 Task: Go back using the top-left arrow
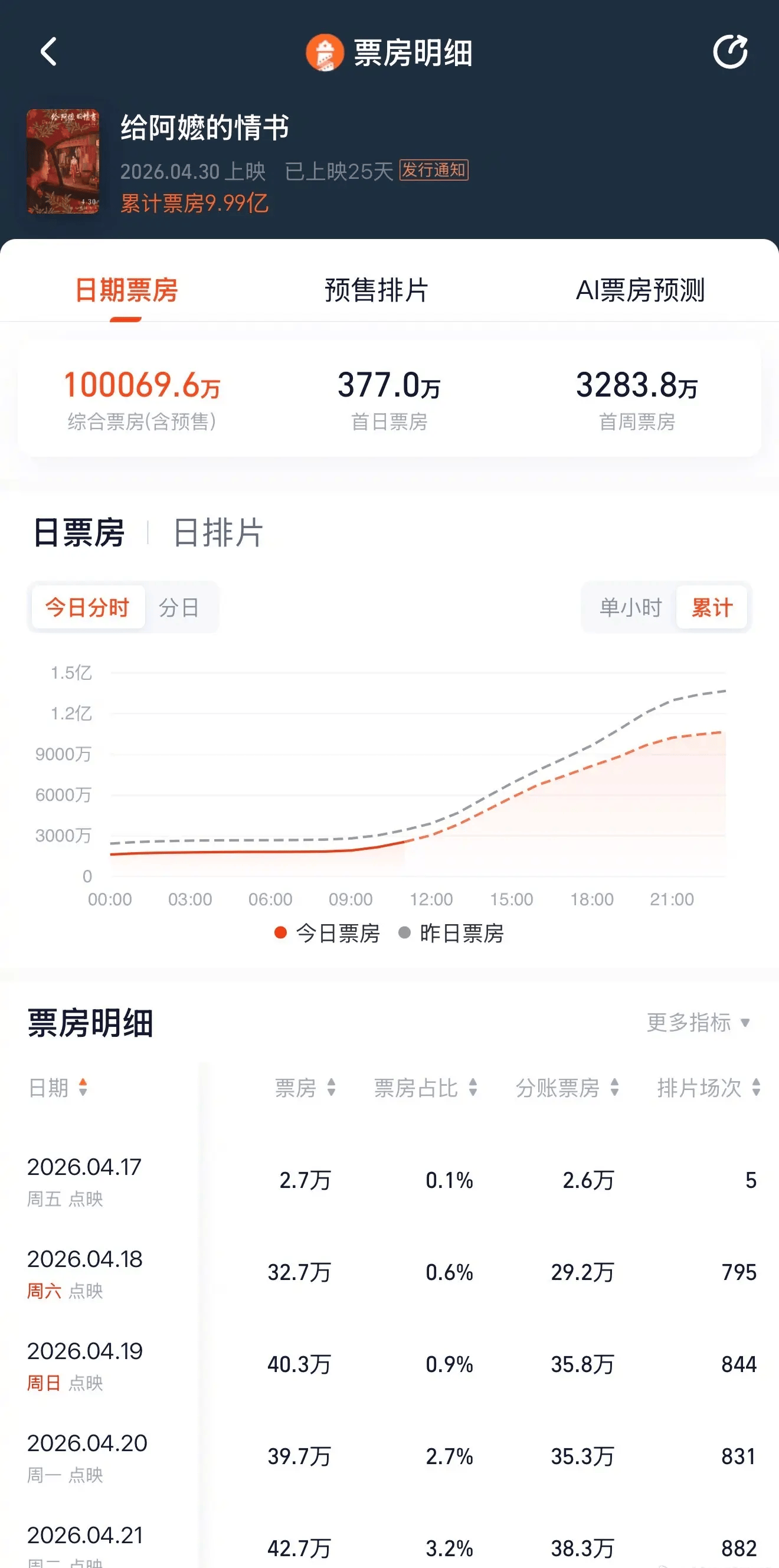click(x=48, y=52)
